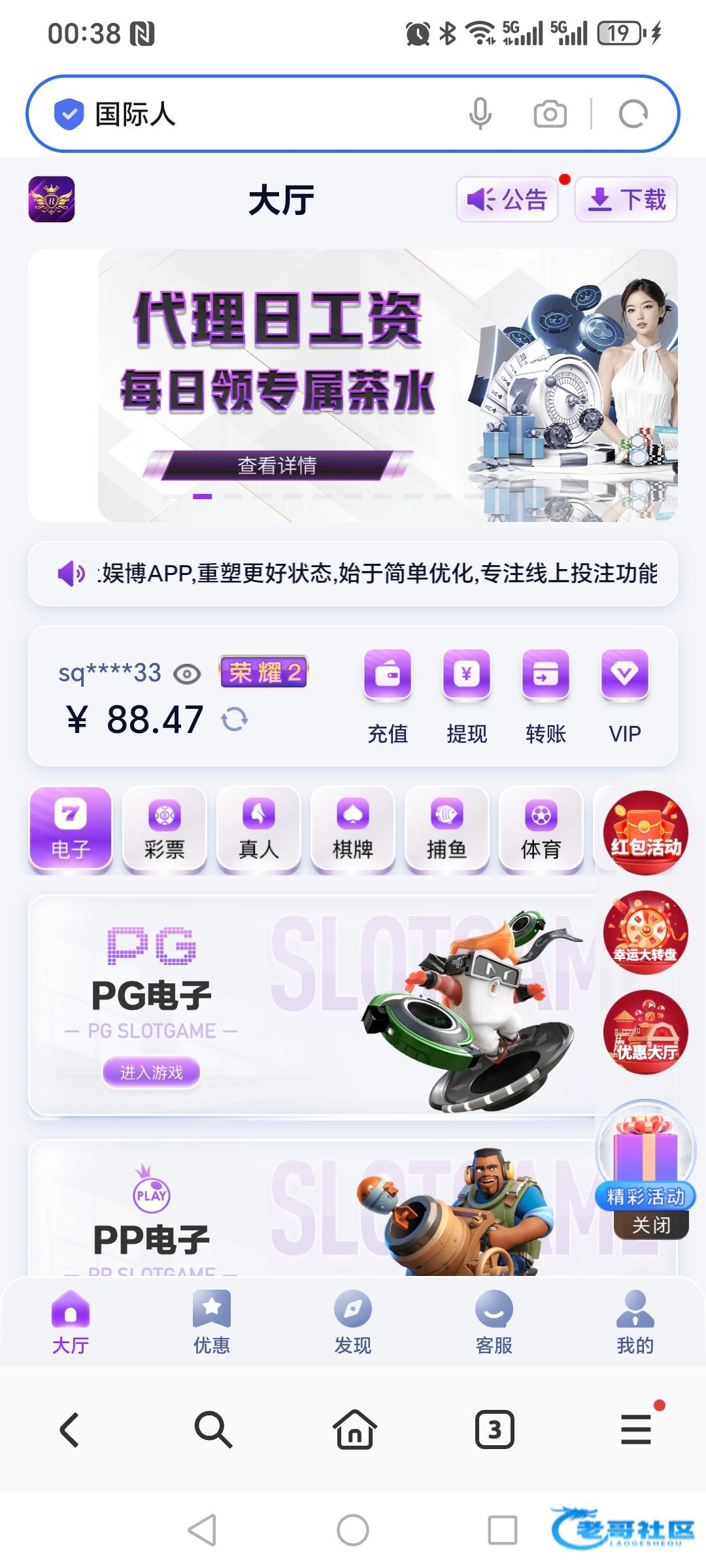Switch to the 真人 category

(x=258, y=830)
